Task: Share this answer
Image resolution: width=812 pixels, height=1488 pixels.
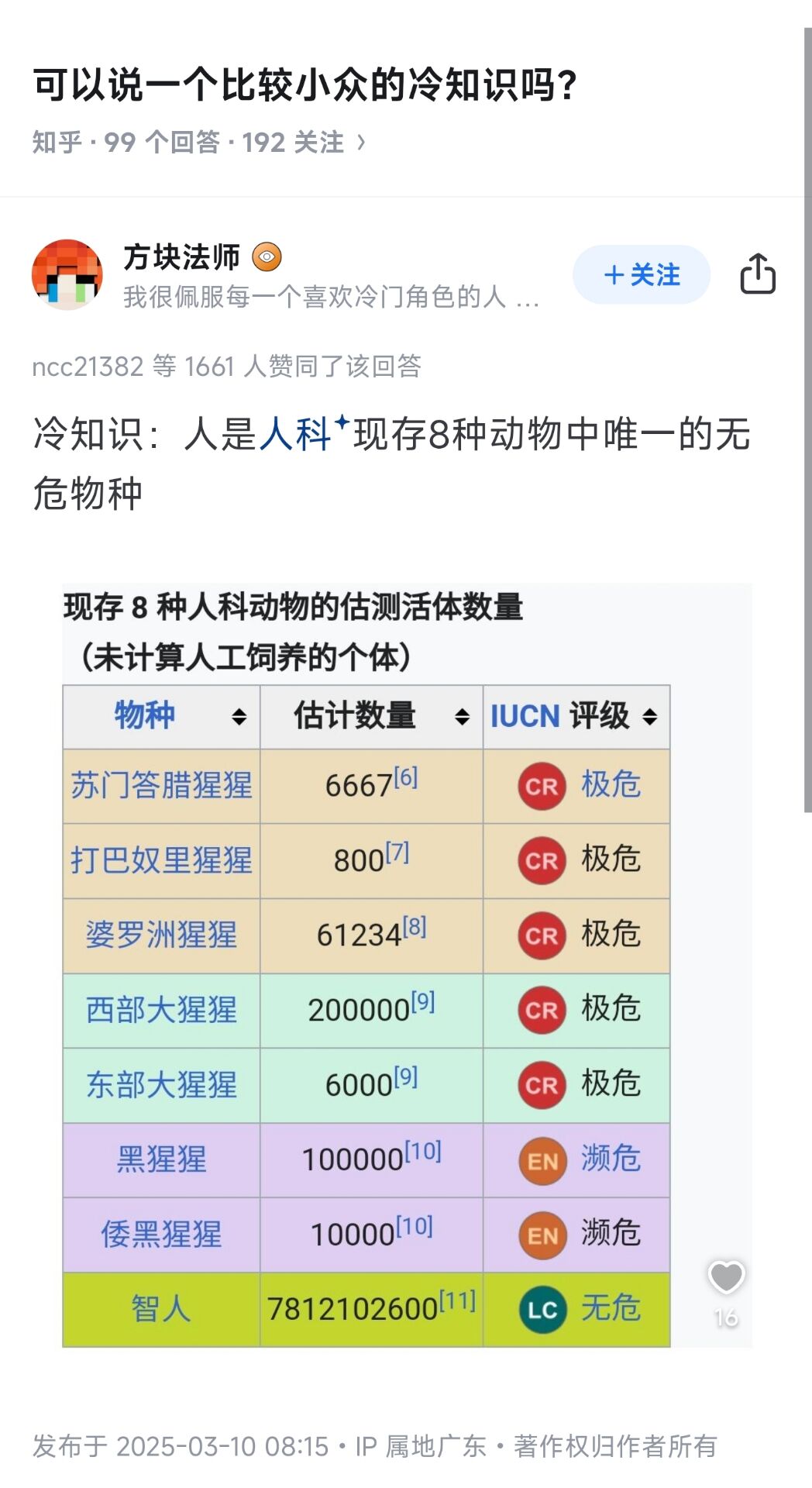Action: tap(757, 274)
